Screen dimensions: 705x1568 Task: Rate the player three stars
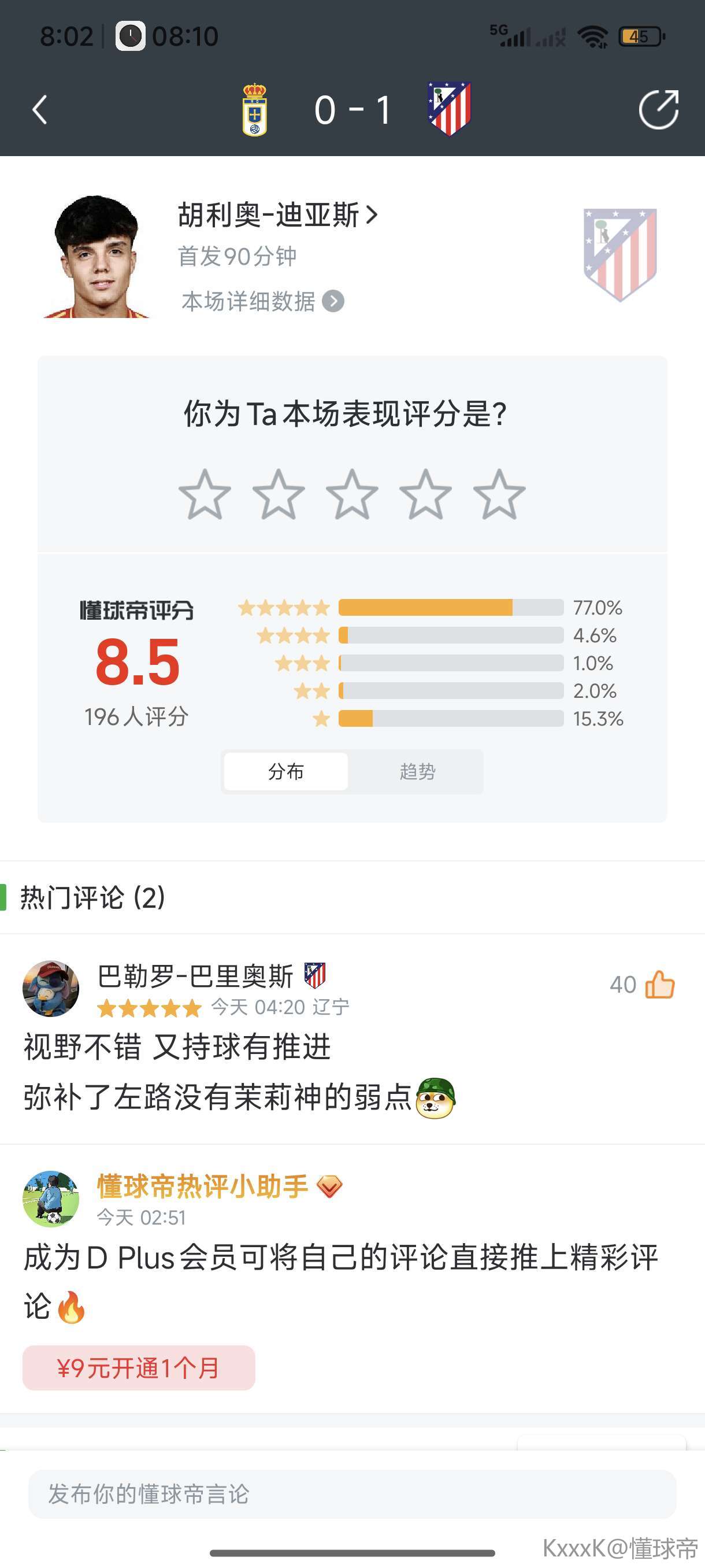[352, 494]
